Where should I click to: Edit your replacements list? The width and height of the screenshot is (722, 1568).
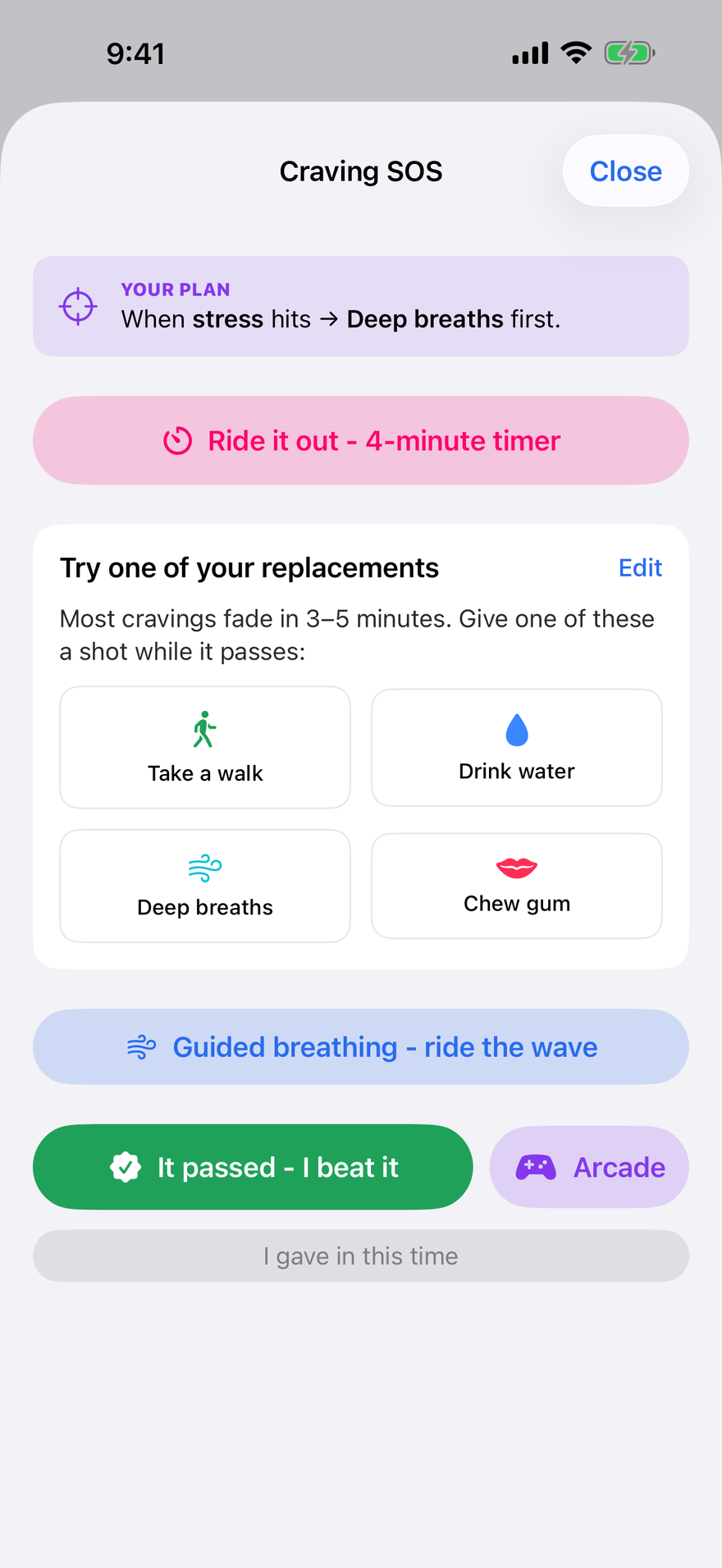(x=640, y=567)
